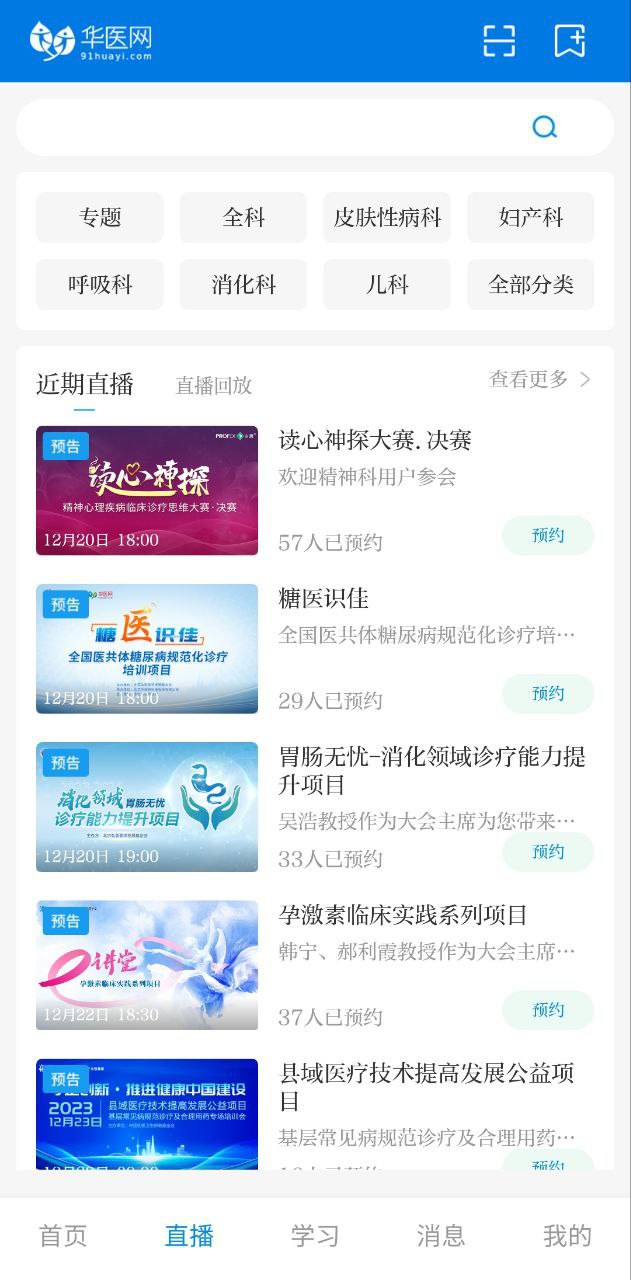This screenshot has height=1280, width=631.
Task: Open the scan icon in header
Action: coord(498,41)
